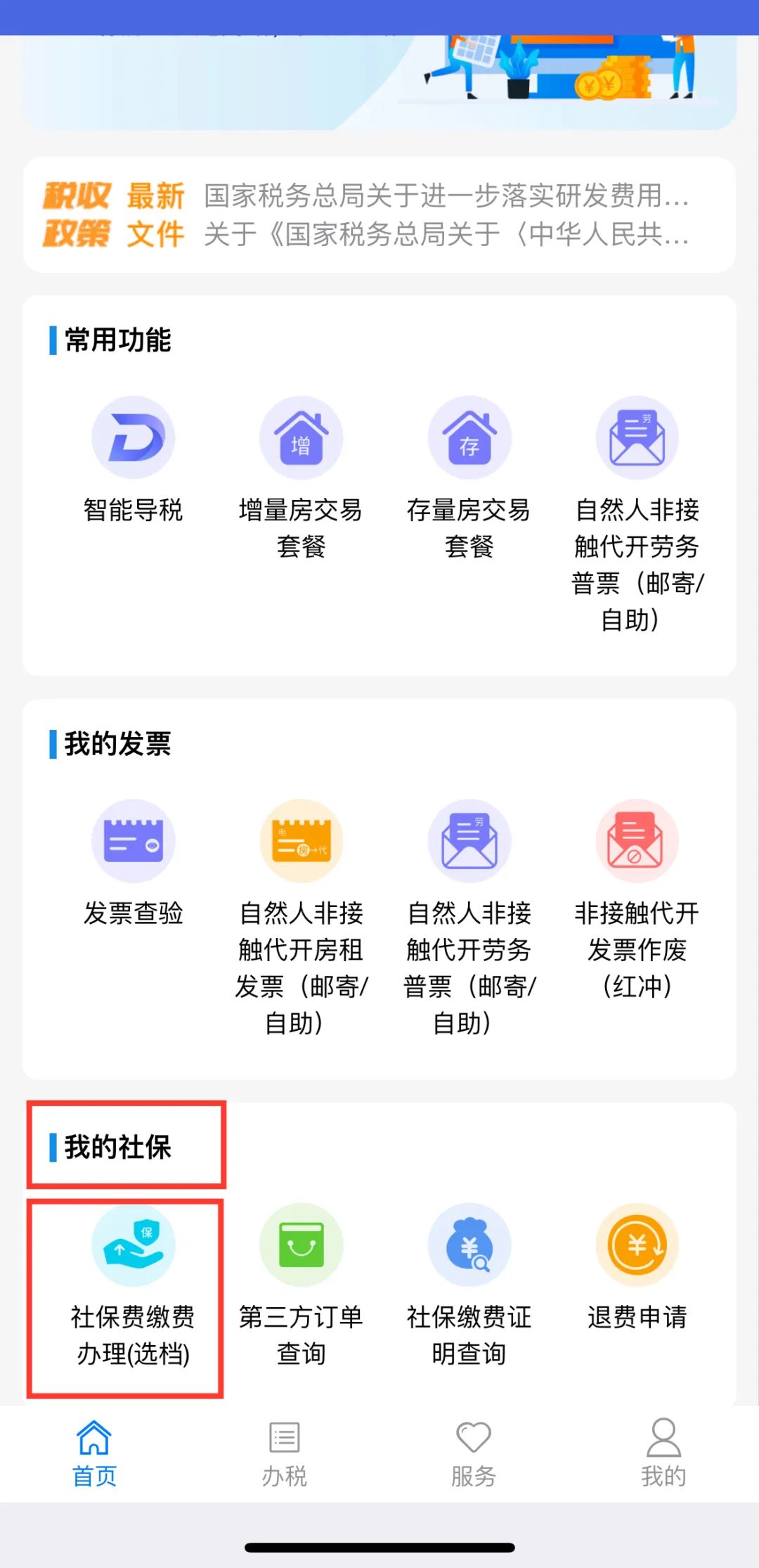Switch to the 办税 tab
The height and width of the screenshot is (1568, 759).
click(285, 1454)
